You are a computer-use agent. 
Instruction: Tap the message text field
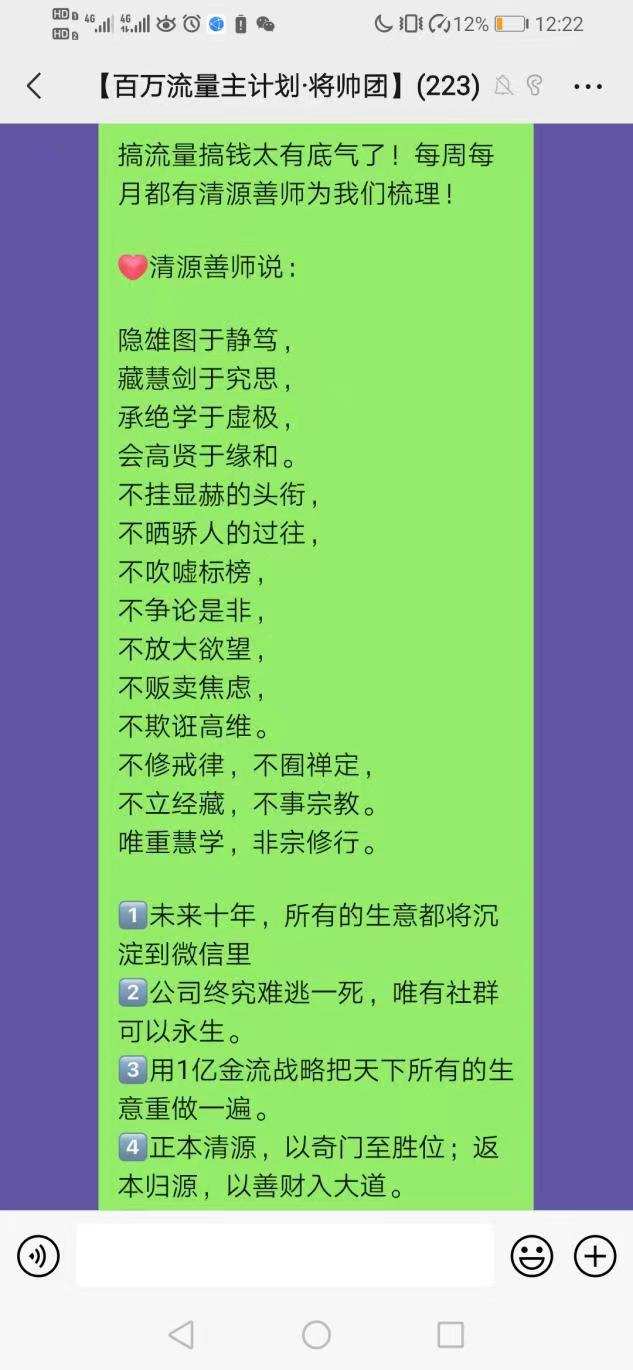[285, 1256]
